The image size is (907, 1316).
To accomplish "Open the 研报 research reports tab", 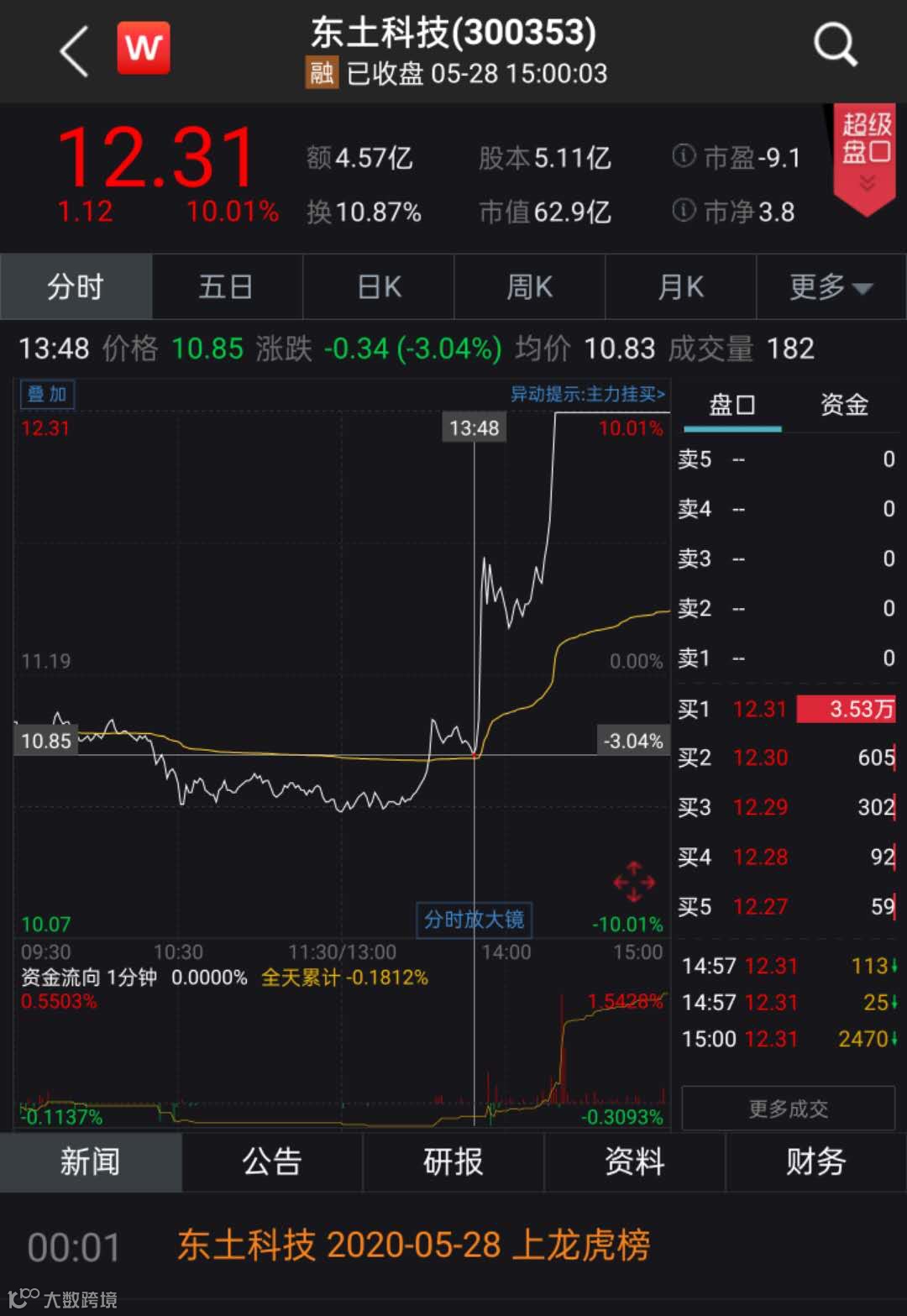I will 453,1162.
